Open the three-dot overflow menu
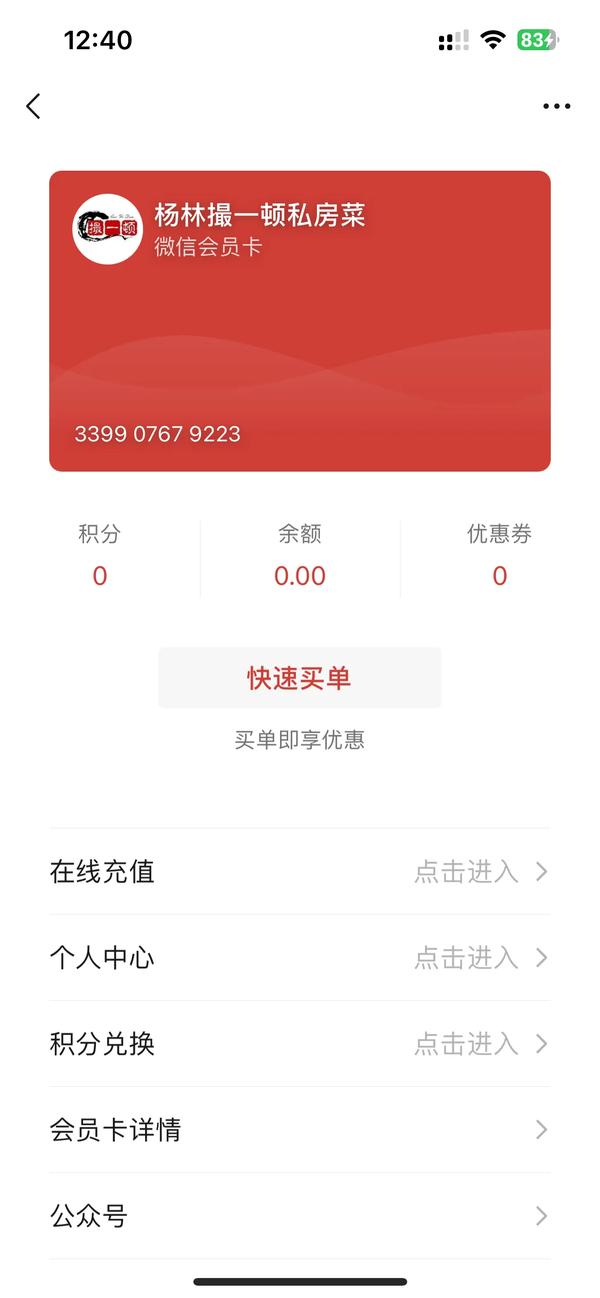Image resolution: width=600 pixels, height=1298 pixels. pyautogui.click(x=557, y=106)
